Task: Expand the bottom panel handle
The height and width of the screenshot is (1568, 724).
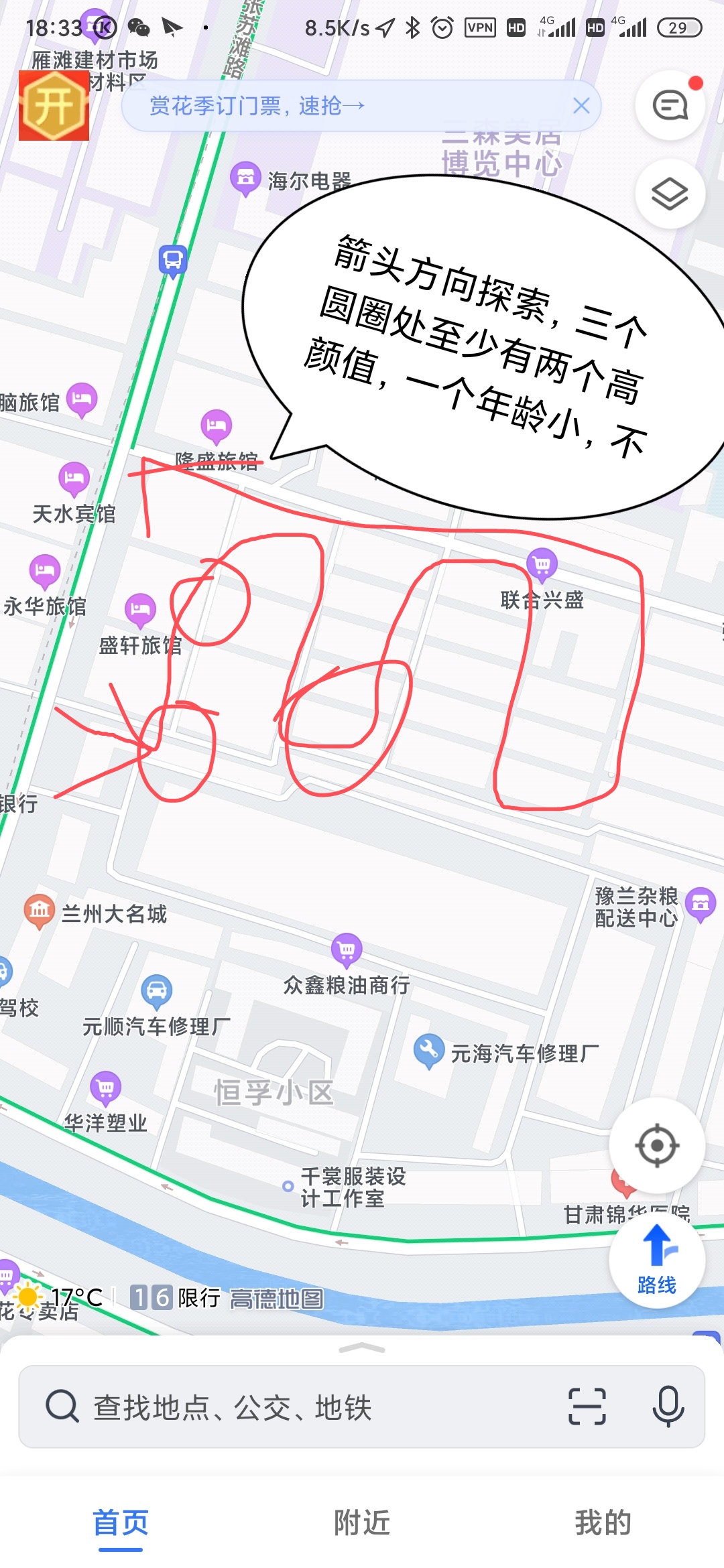Action: (x=362, y=1349)
